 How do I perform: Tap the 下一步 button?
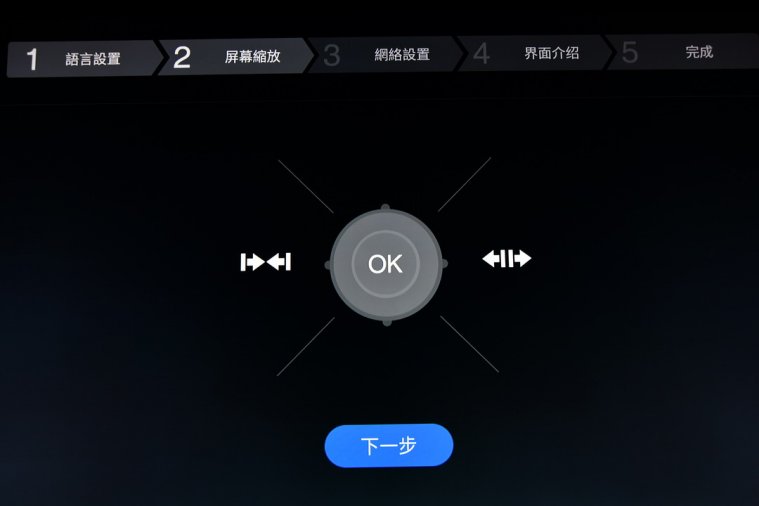(x=388, y=446)
